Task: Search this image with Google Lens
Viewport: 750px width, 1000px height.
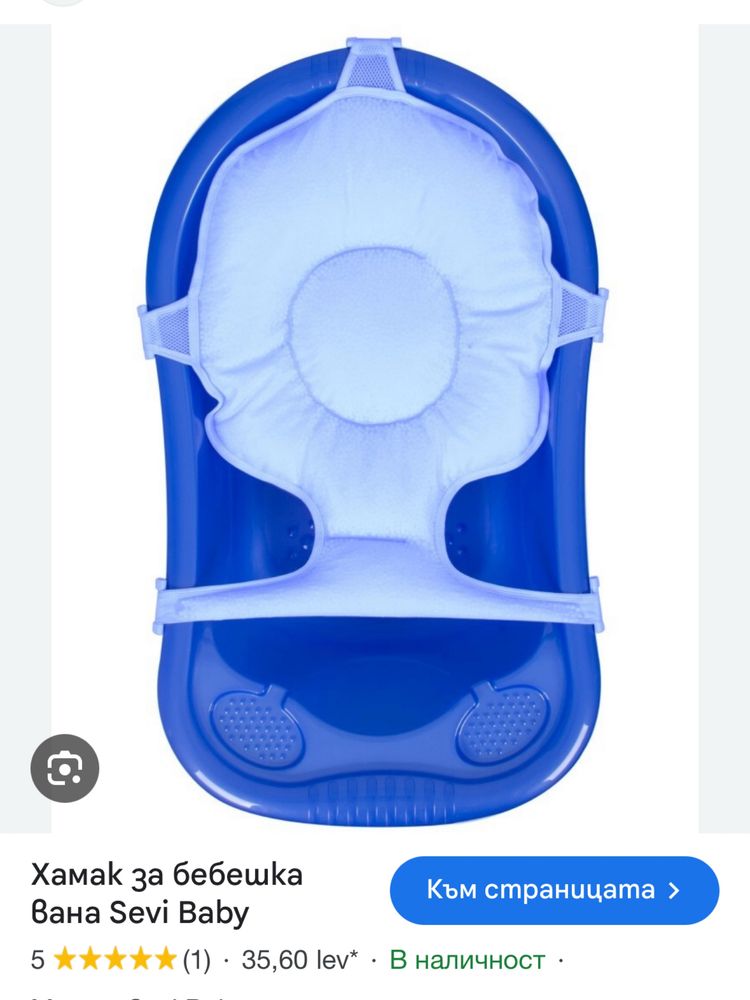Action: pyautogui.click(x=65, y=768)
